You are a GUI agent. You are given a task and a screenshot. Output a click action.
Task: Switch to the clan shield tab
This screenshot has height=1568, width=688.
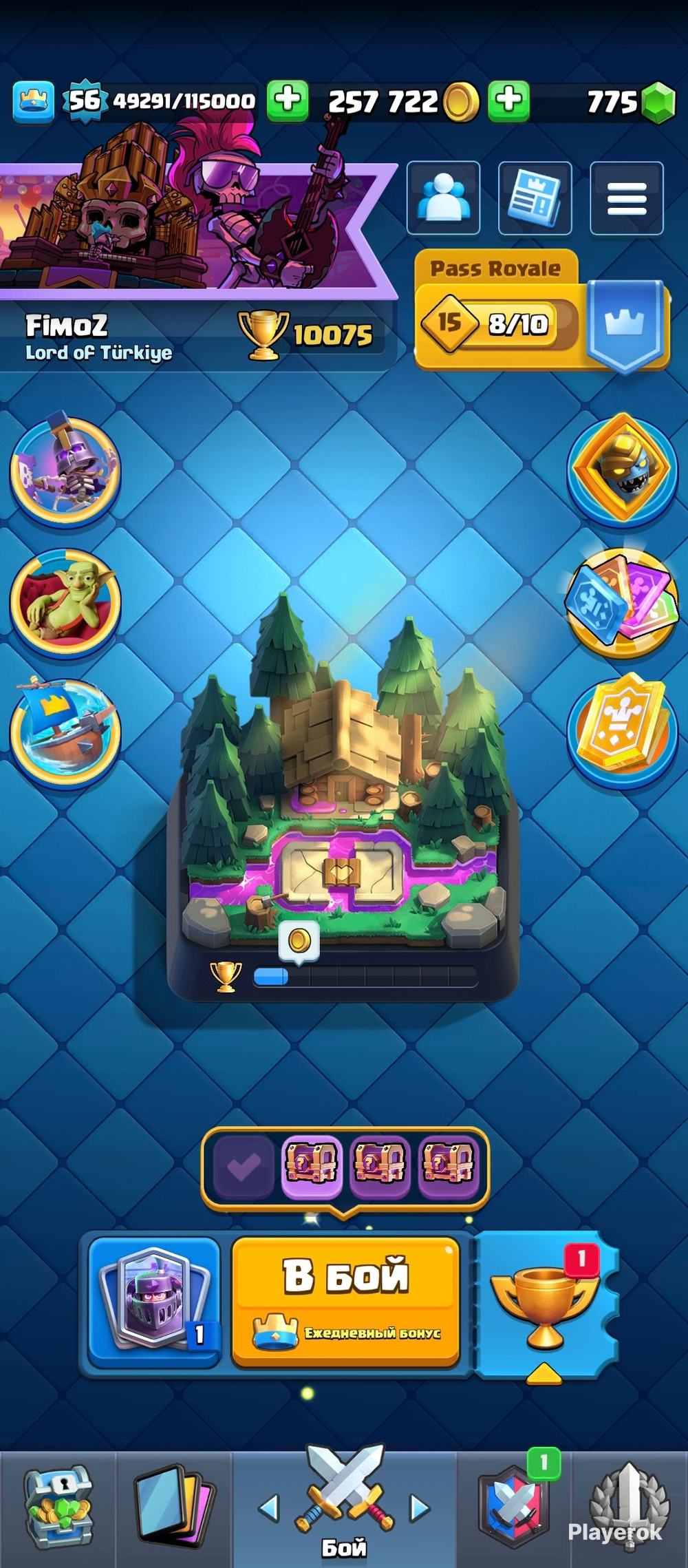pyautogui.click(x=515, y=1507)
